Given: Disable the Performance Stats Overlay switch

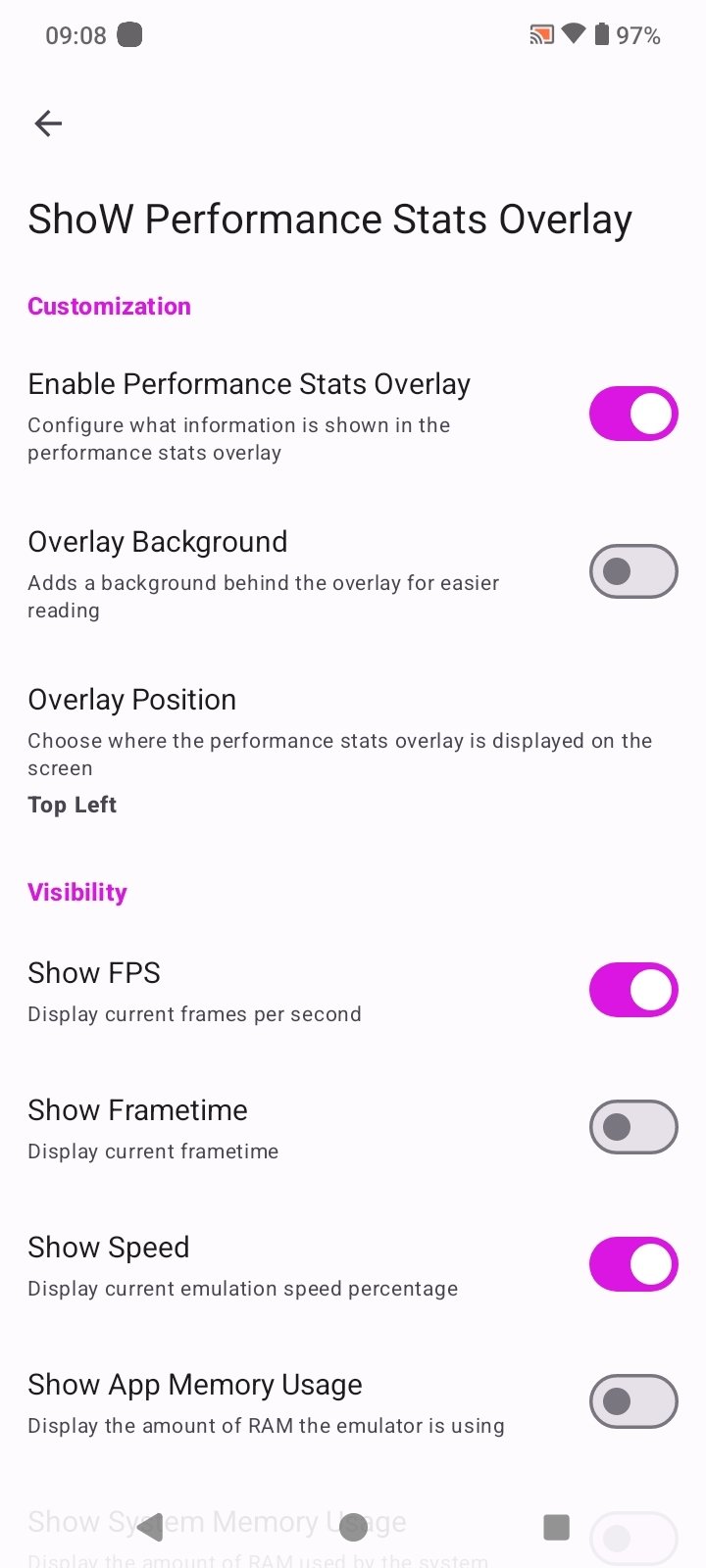Looking at the screenshot, I should pos(632,414).
